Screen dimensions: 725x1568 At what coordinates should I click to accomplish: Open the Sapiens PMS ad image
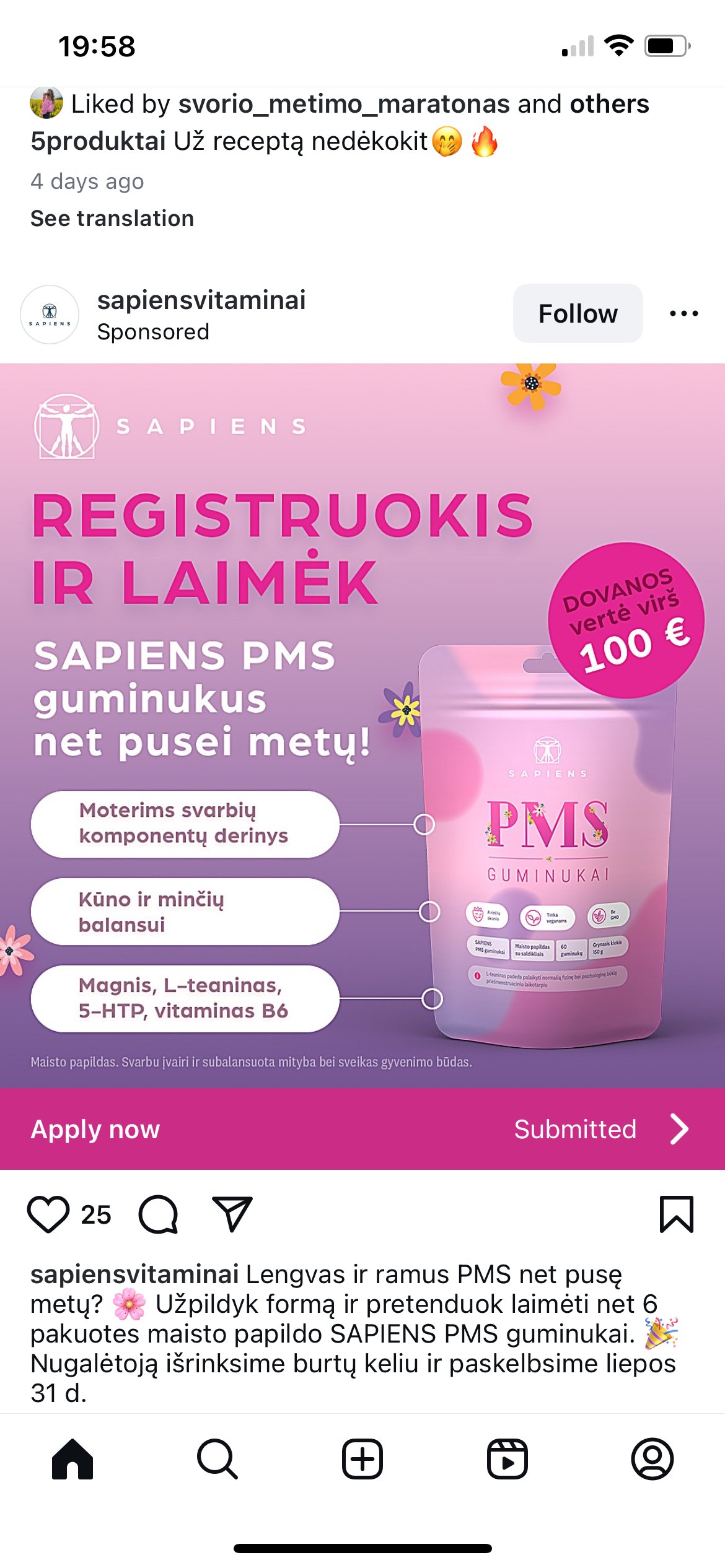click(x=362, y=726)
